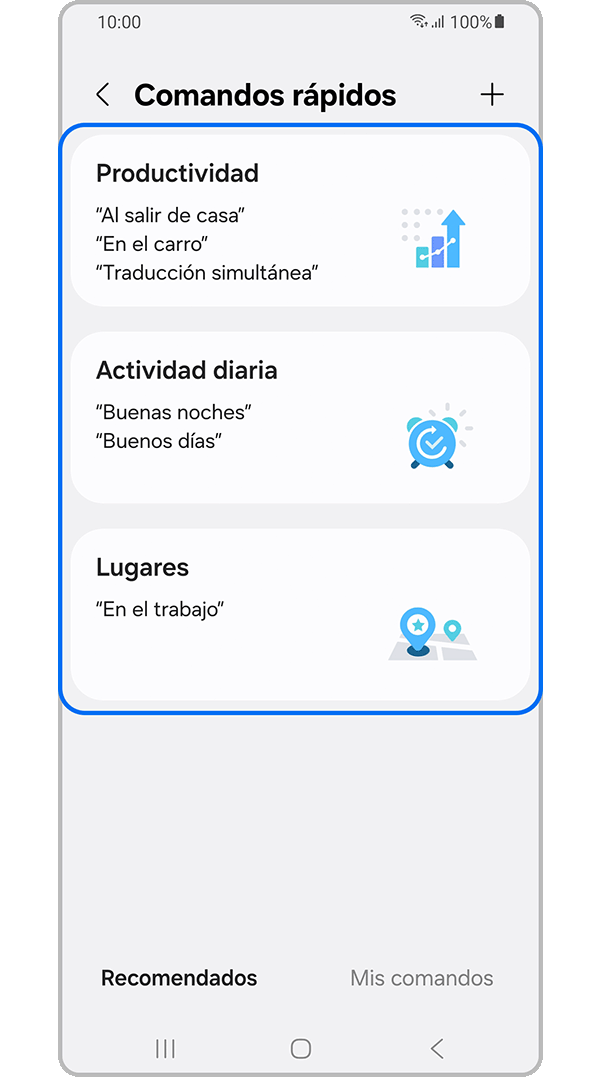Viewport: 600px width, 1077px height.
Task: Open the Actividad diaria card
Action: 299,418
